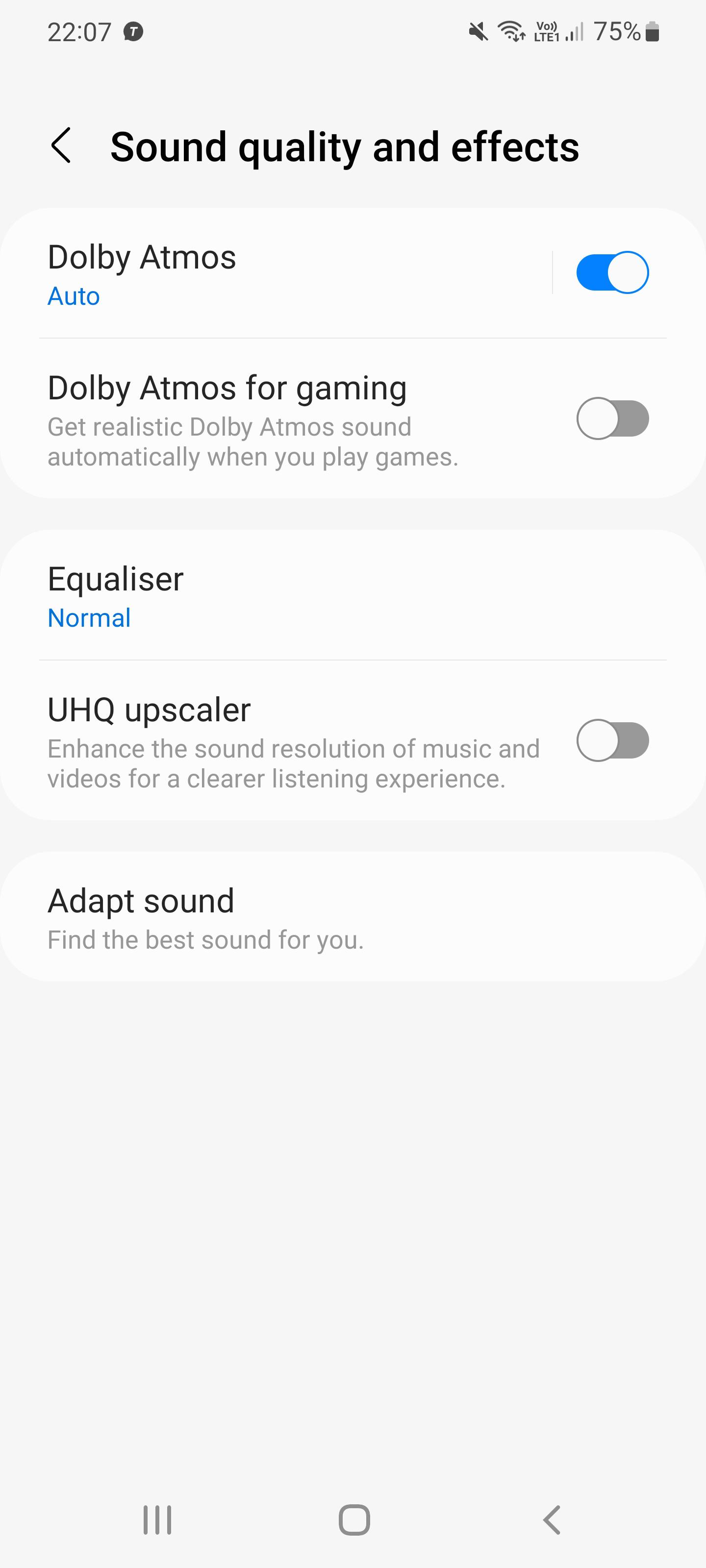706x1568 pixels.
Task: Tap the clock showing 22:07
Action: [x=79, y=32]
